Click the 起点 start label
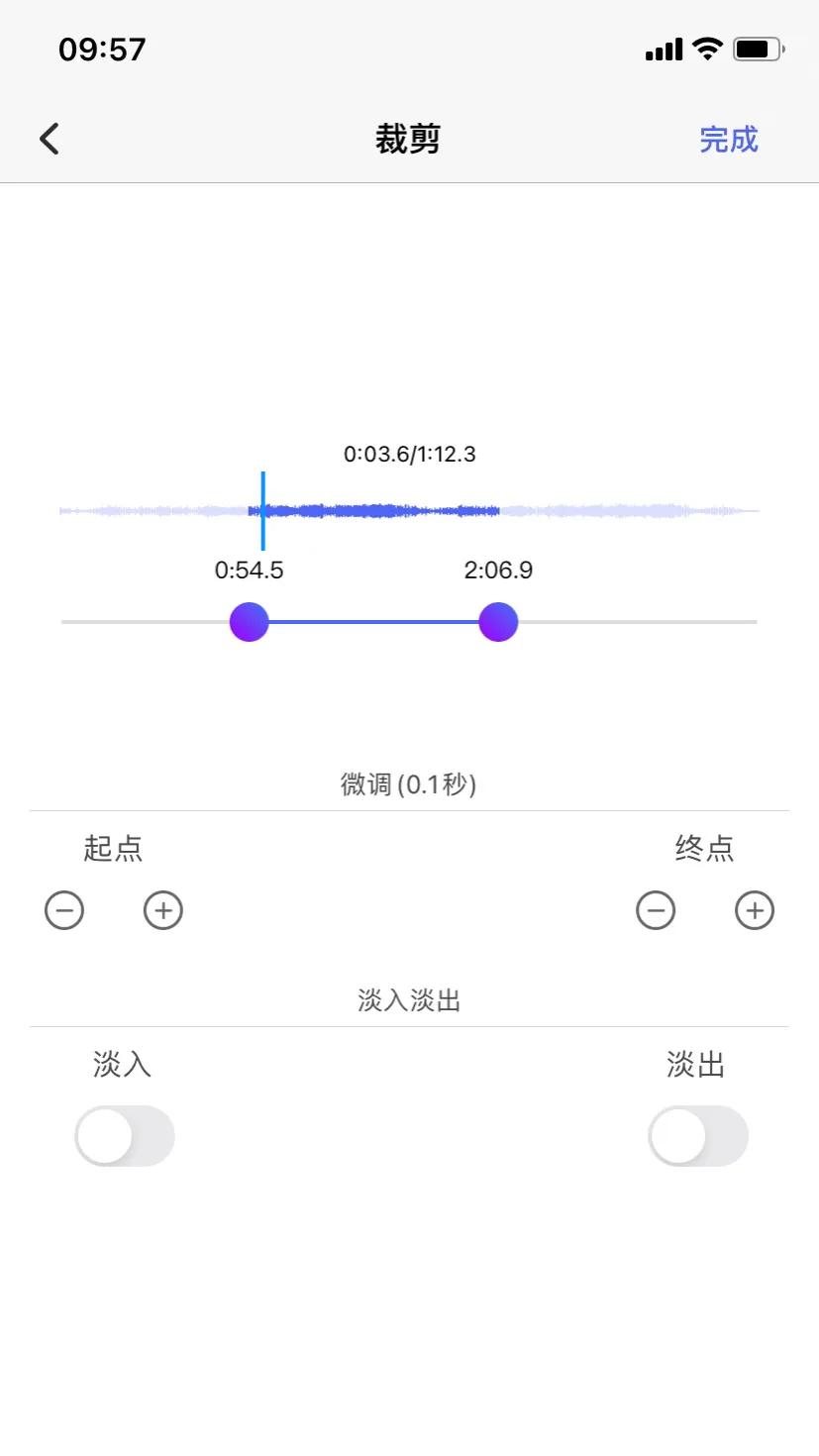 (x=112, y=849)
